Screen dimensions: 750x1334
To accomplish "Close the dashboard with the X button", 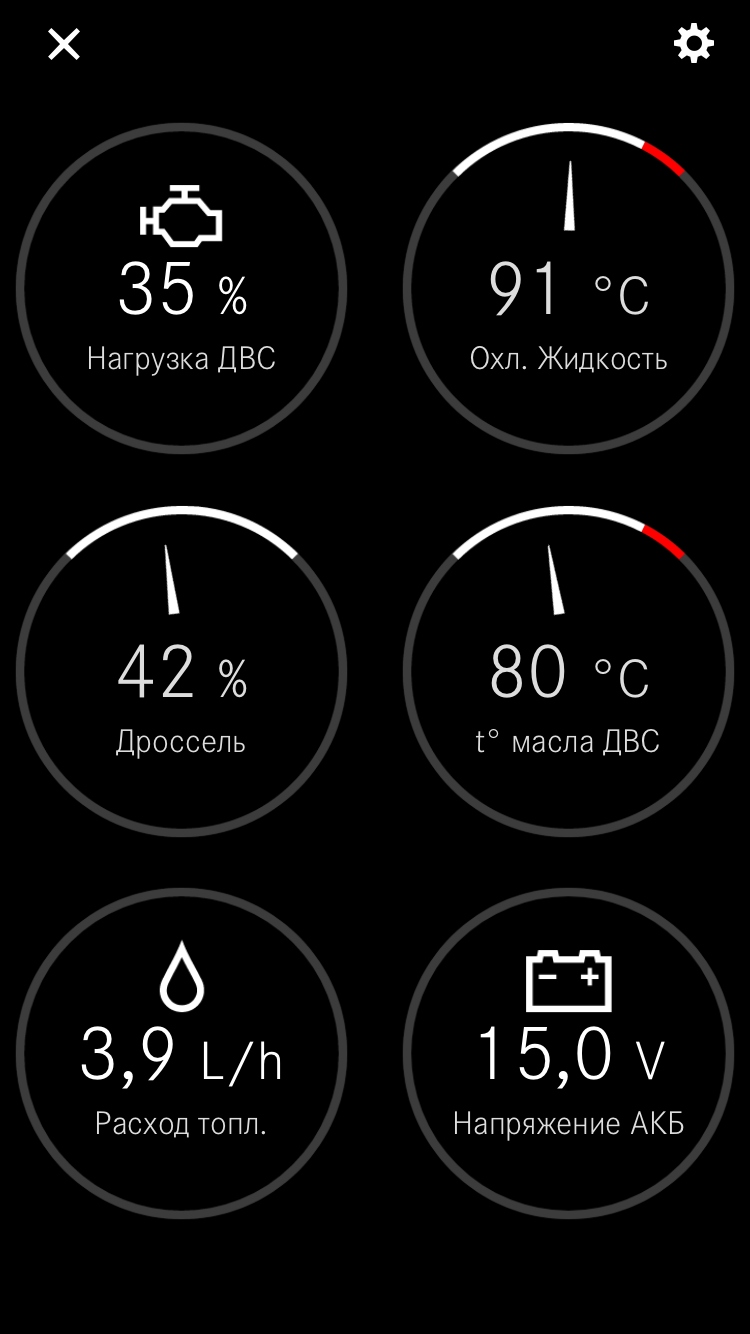I will (64, 44).
